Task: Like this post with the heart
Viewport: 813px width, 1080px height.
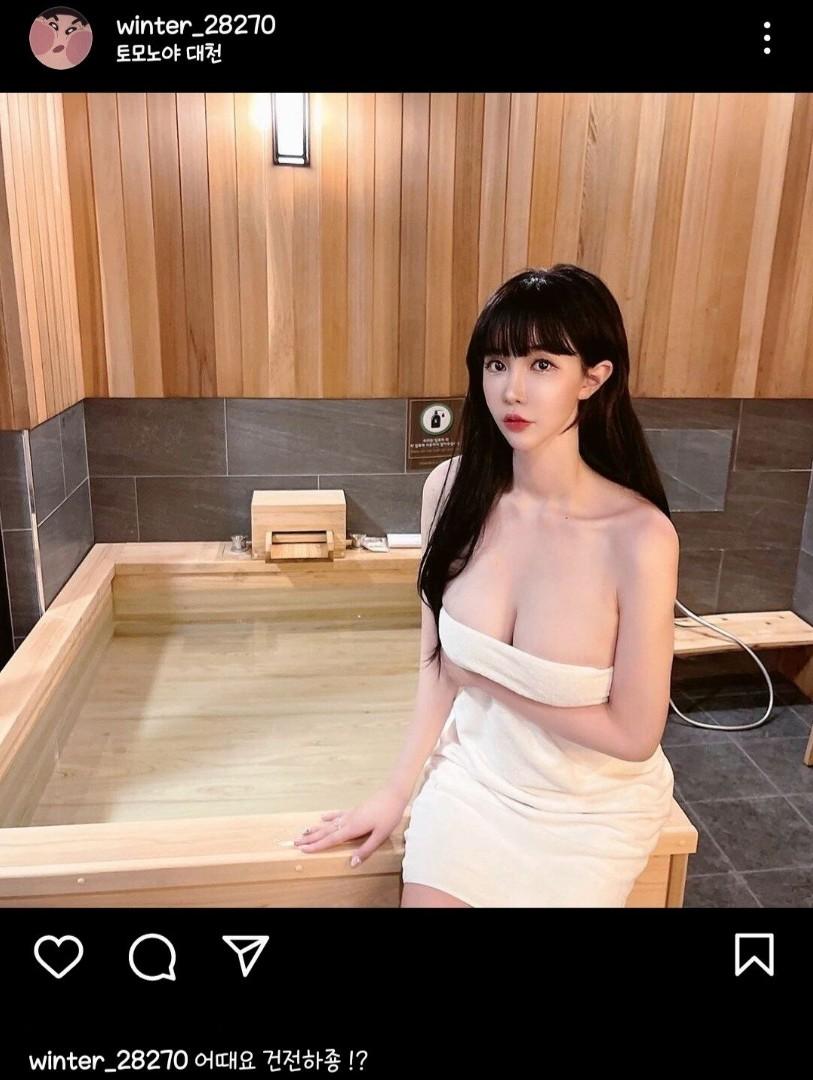Action: [x=58, y=956]
